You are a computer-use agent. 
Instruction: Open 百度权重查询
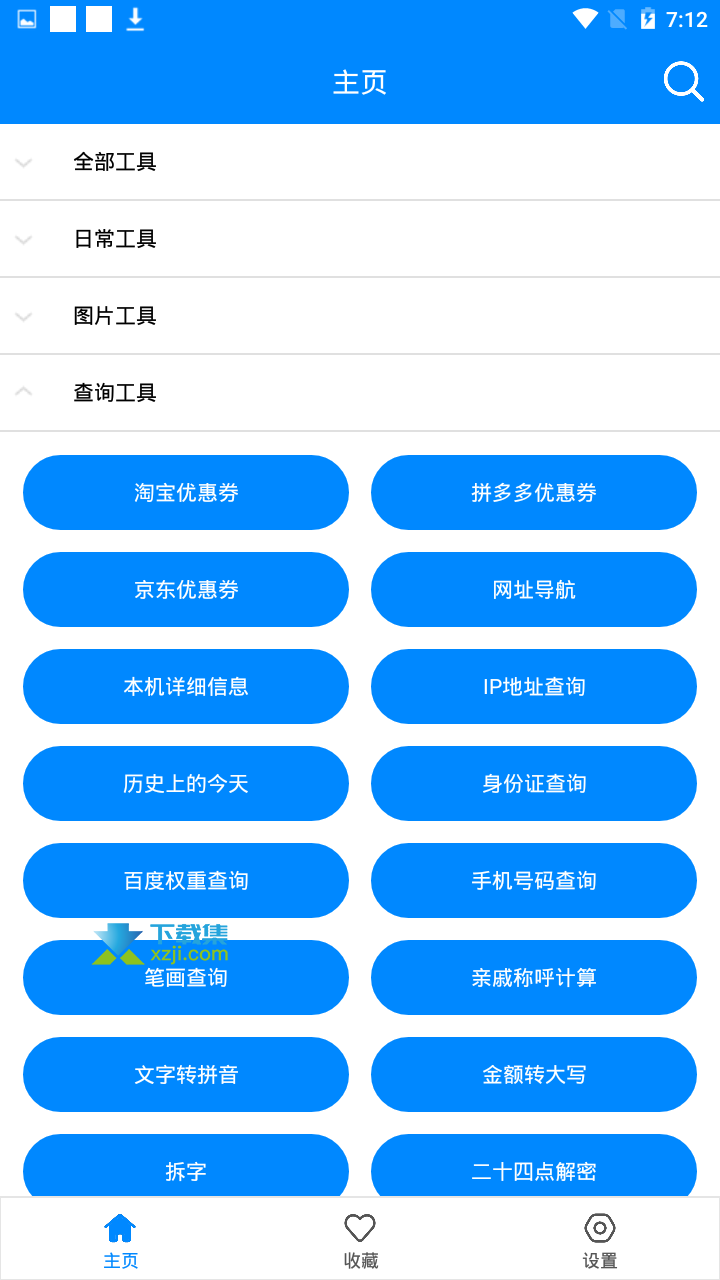pyautogui.click(x=186, y=880)
